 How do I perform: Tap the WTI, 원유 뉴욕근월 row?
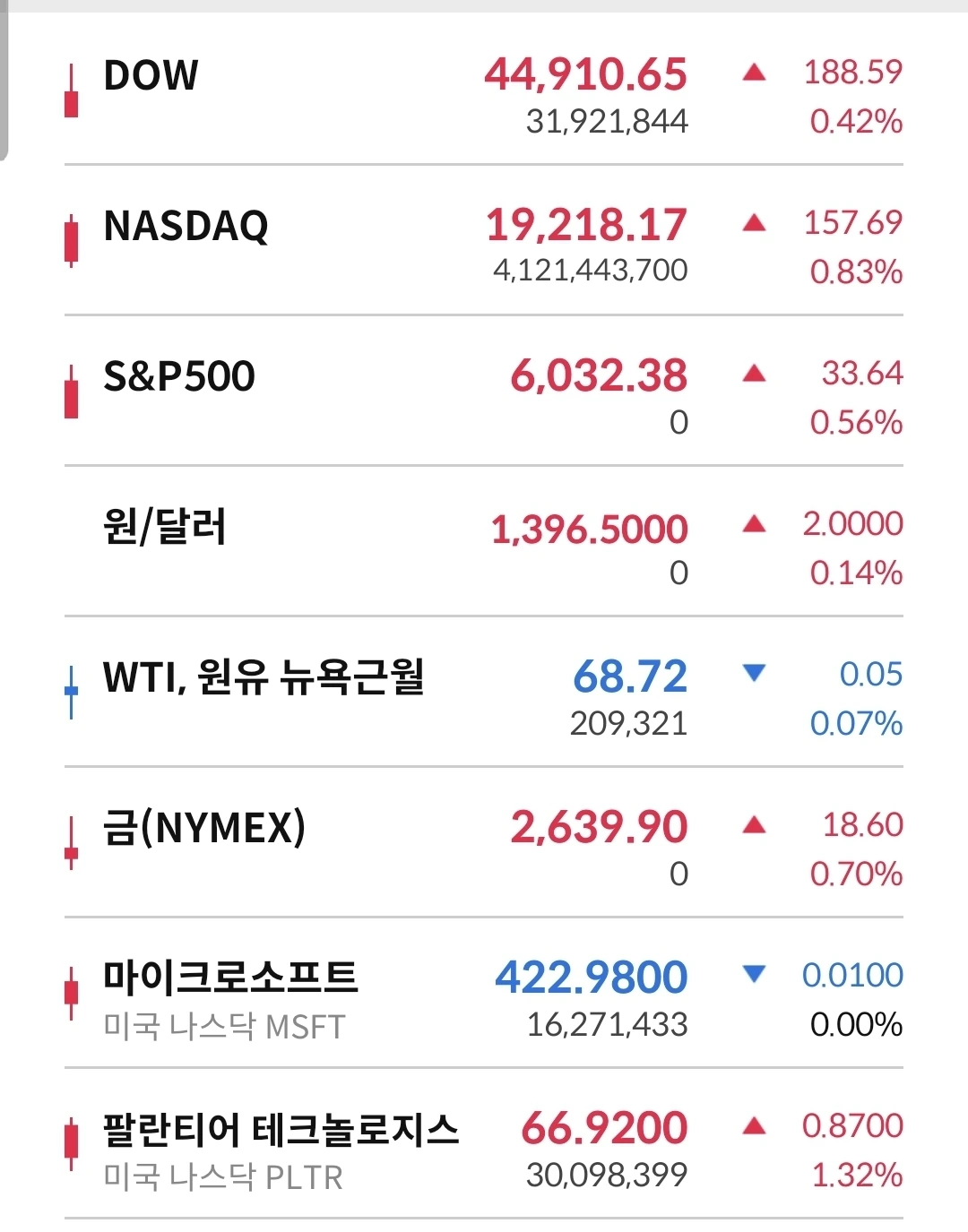(x=264, y=677)
